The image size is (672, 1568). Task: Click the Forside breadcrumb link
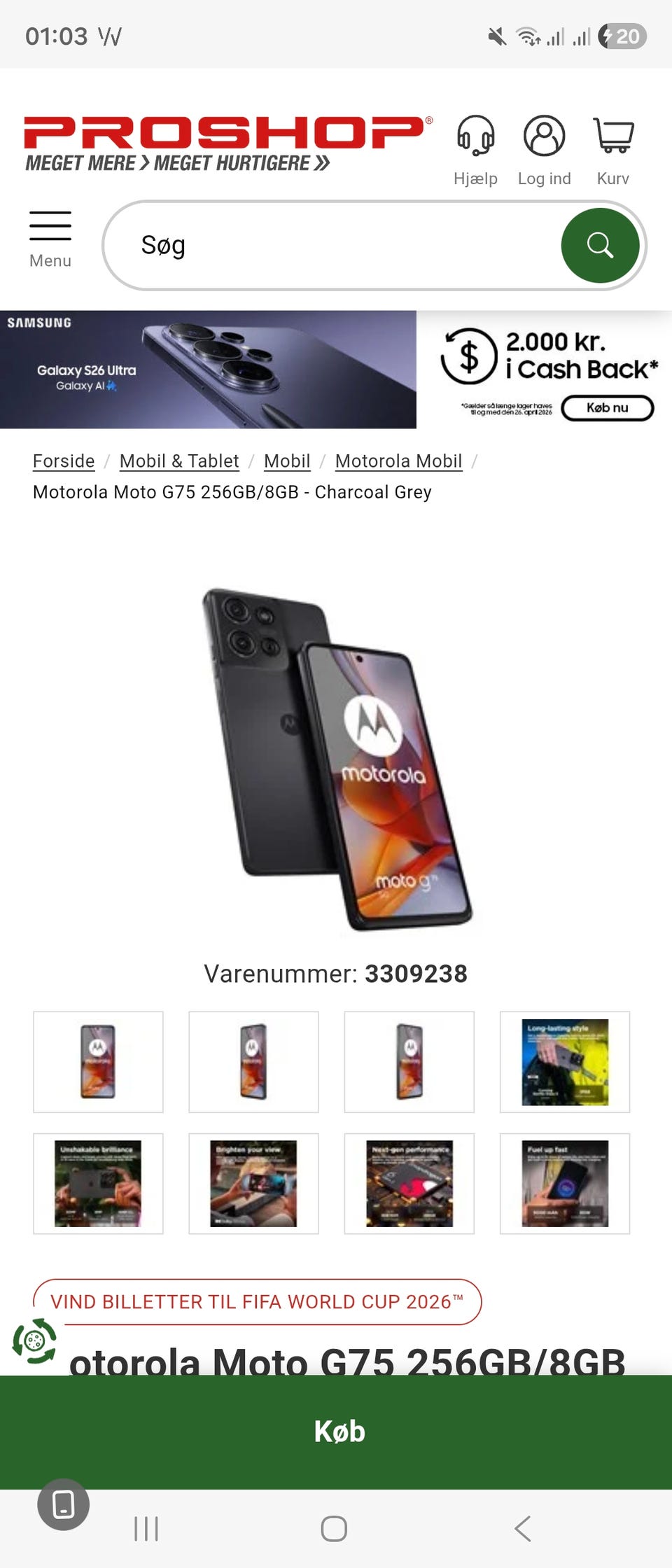point(64,461)
